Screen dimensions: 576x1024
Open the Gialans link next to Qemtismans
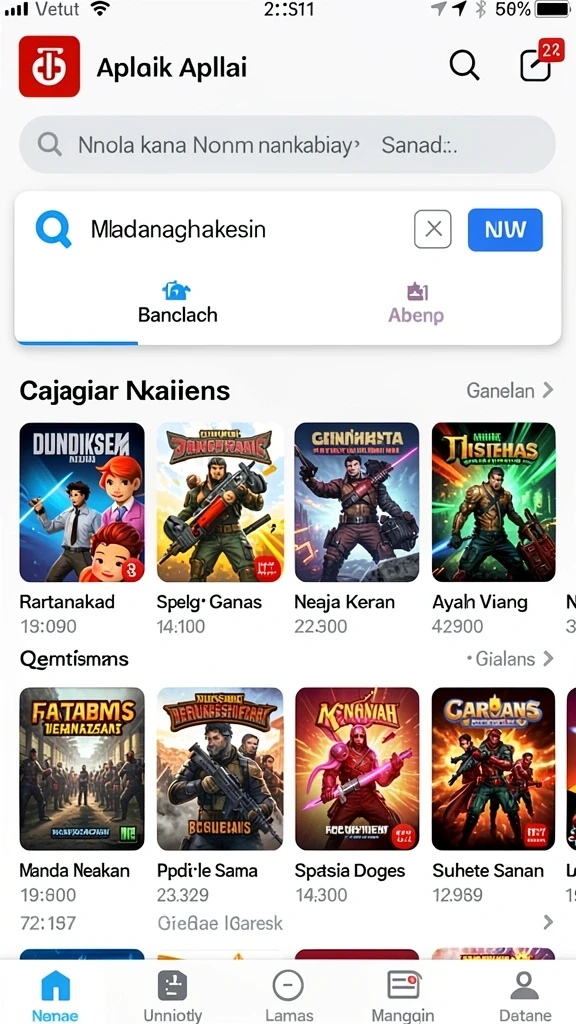click(x=510, y=658)
